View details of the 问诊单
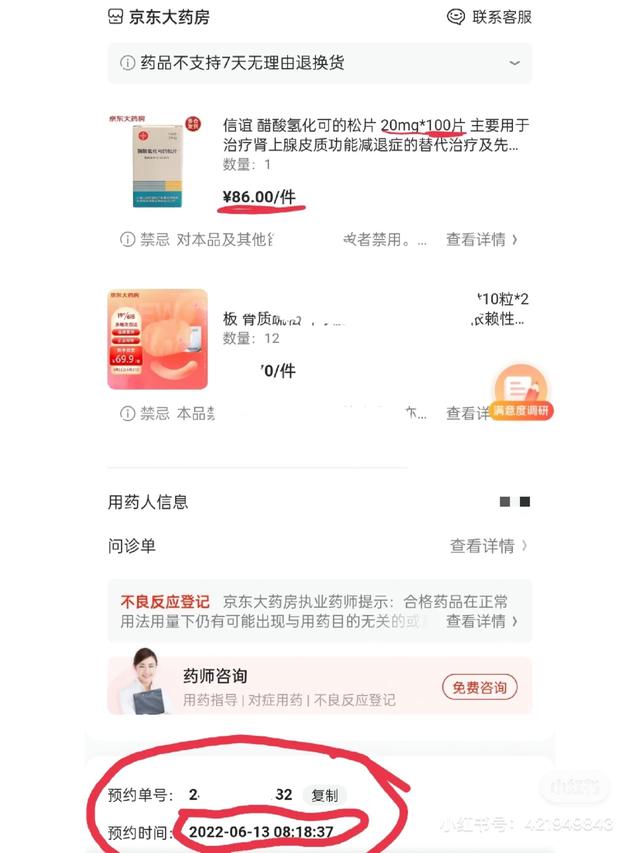The image size is (640, 853). tap(488, 546)
